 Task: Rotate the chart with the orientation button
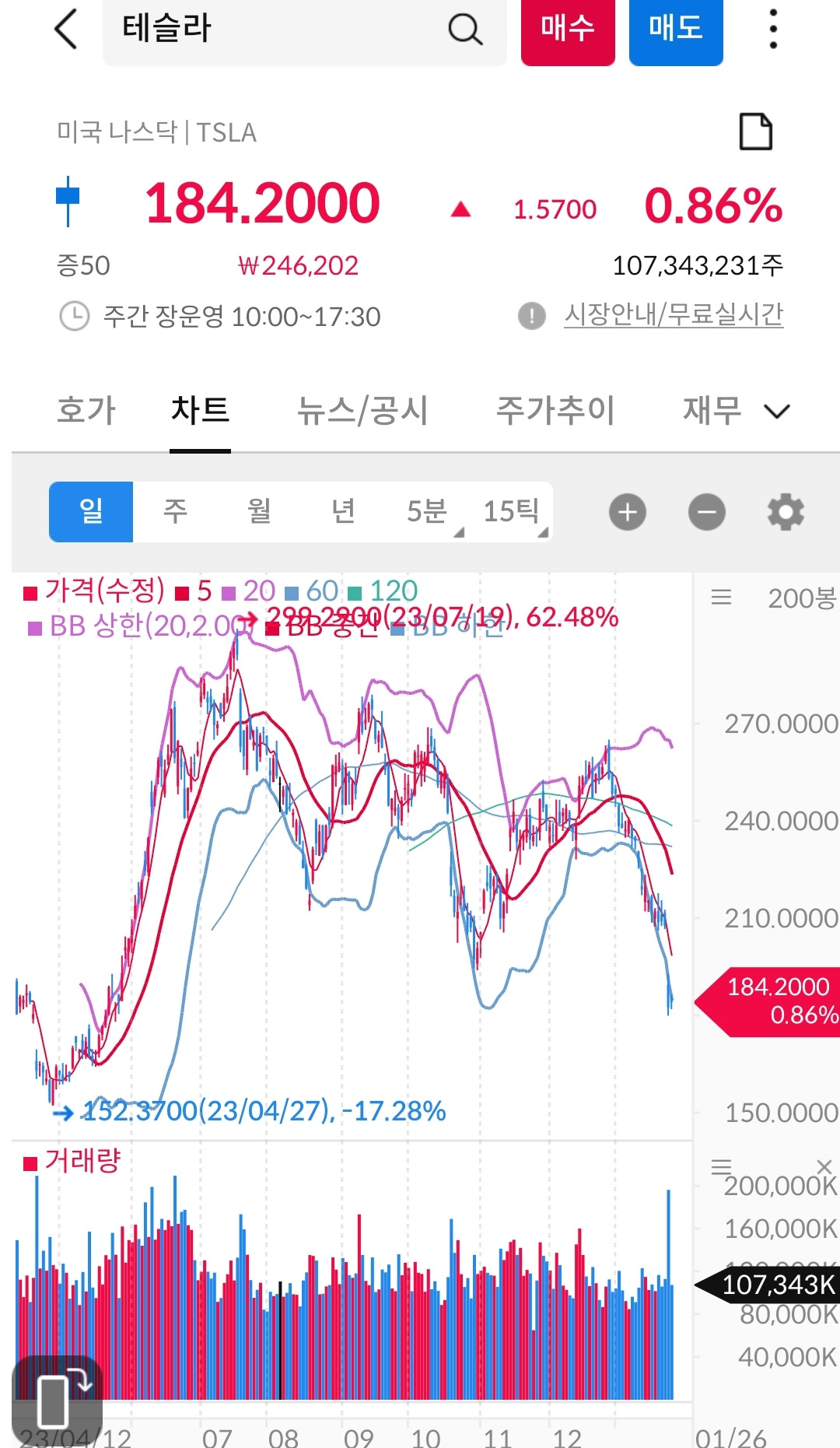(x=58, y=1400)
